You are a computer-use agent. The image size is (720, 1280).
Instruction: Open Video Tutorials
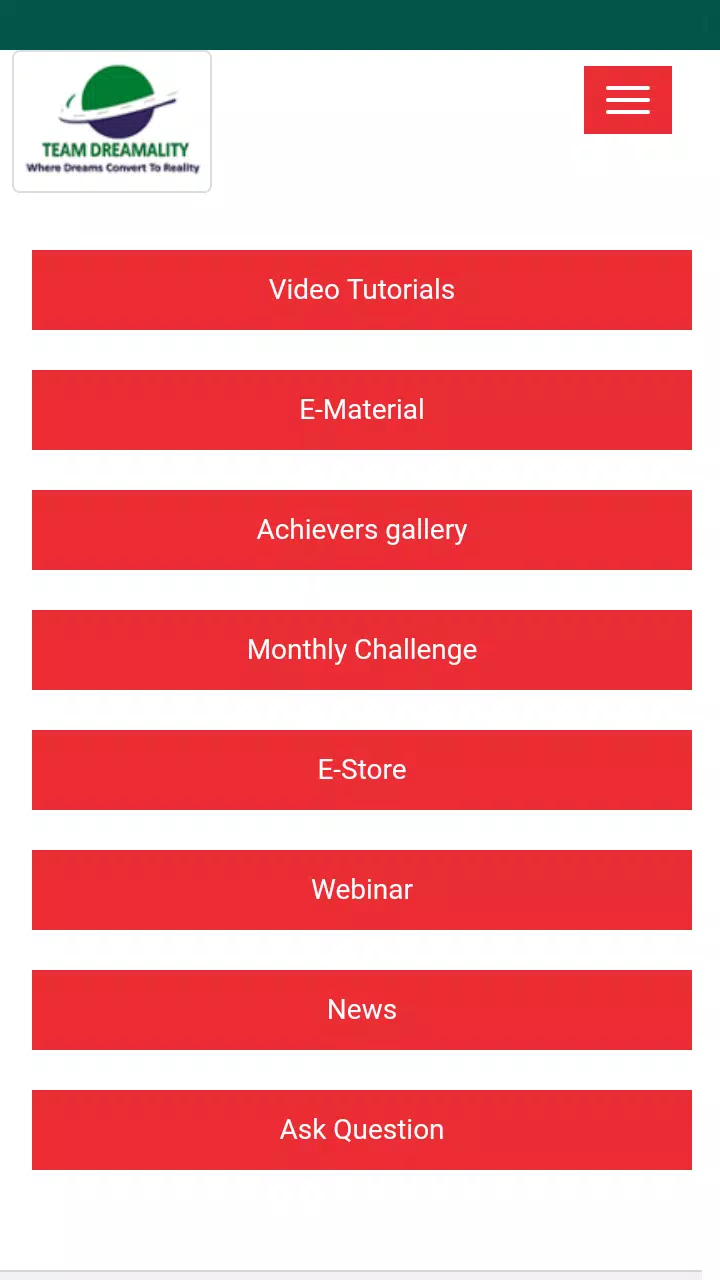click(x=362, y=290)
